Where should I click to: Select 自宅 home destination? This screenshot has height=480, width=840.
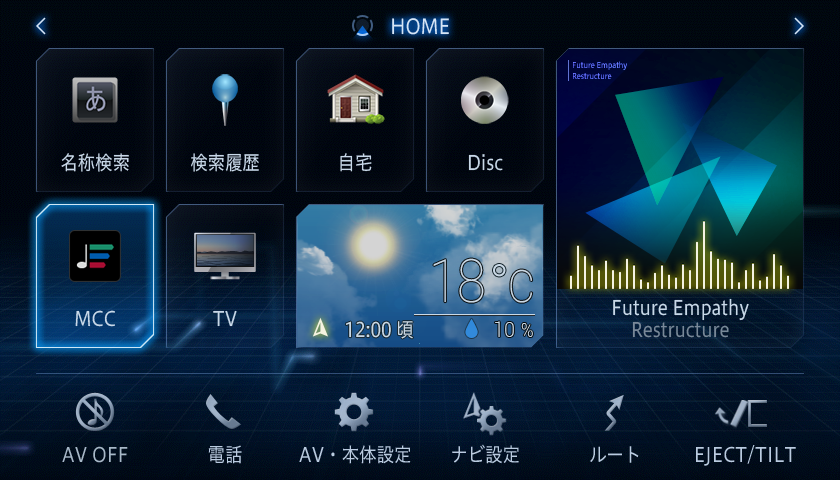click(x=355, y=120)
